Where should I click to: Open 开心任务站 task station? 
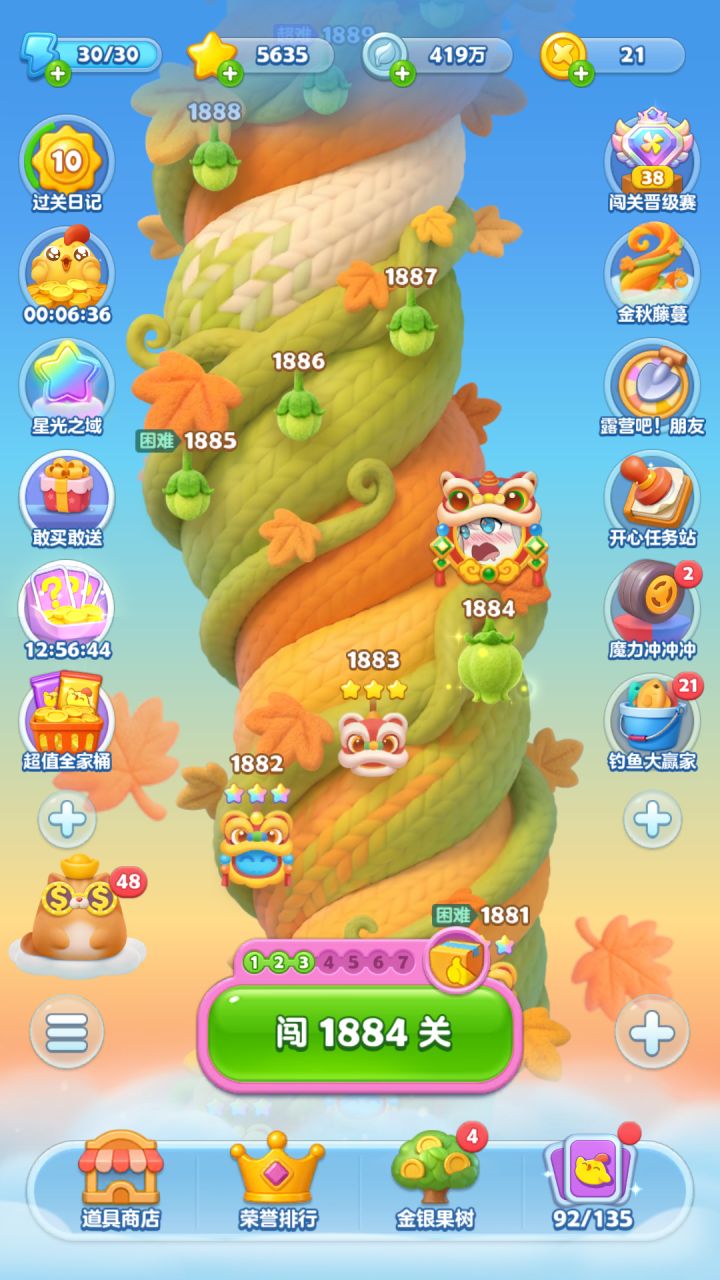[x=653, y=500]
